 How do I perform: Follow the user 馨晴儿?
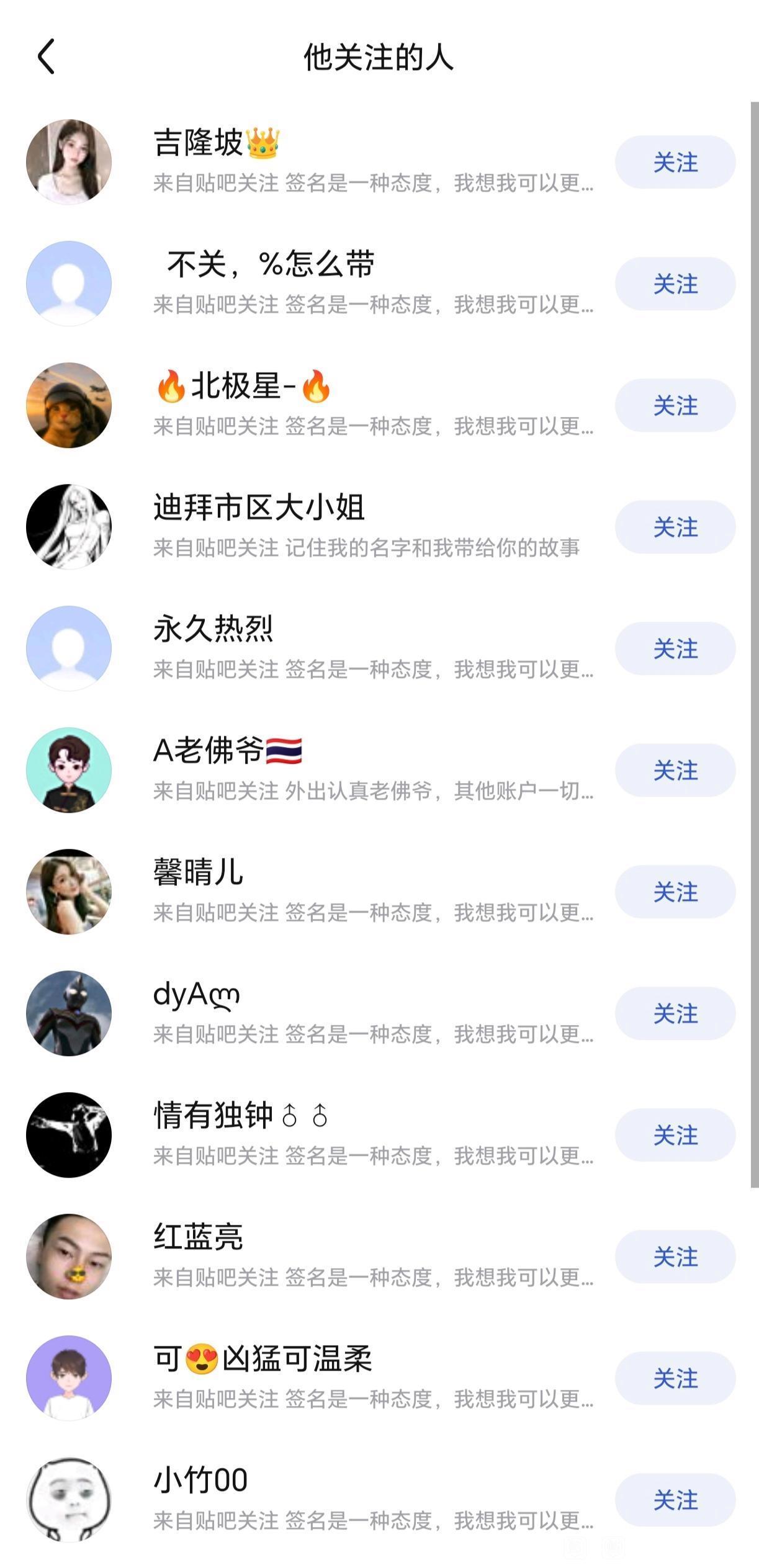coord(675,892)
